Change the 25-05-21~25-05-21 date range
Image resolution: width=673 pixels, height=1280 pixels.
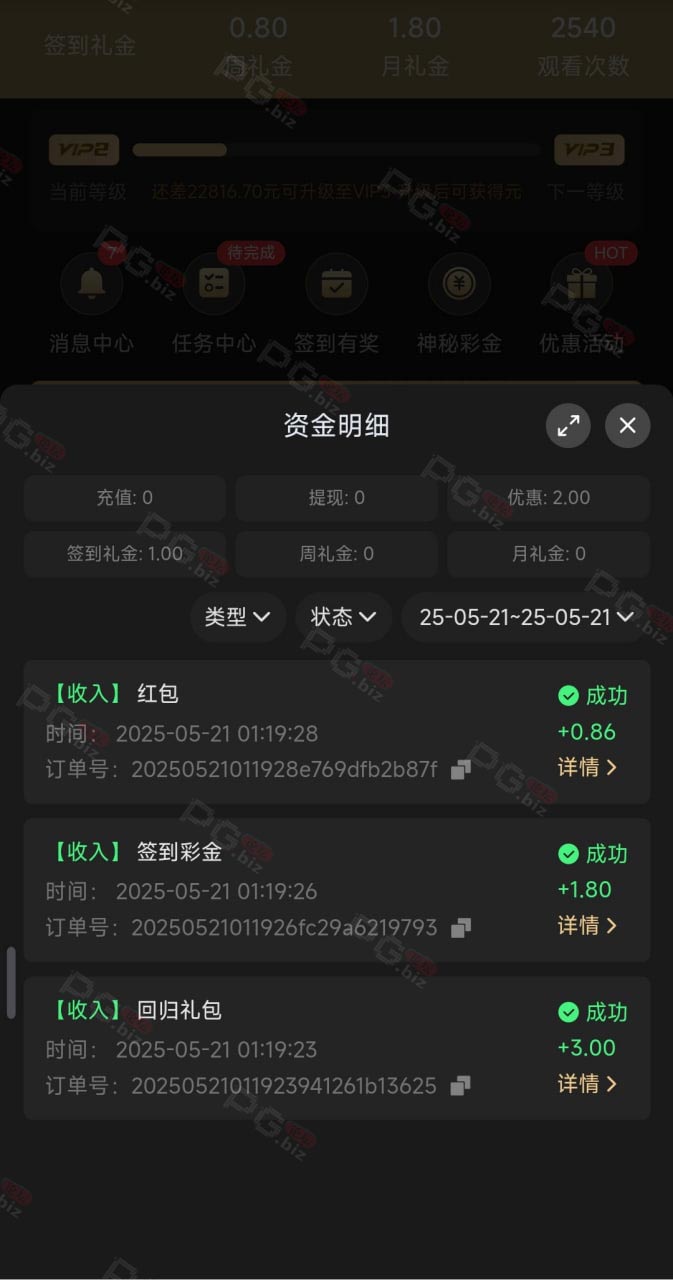(x=526, y=617)
